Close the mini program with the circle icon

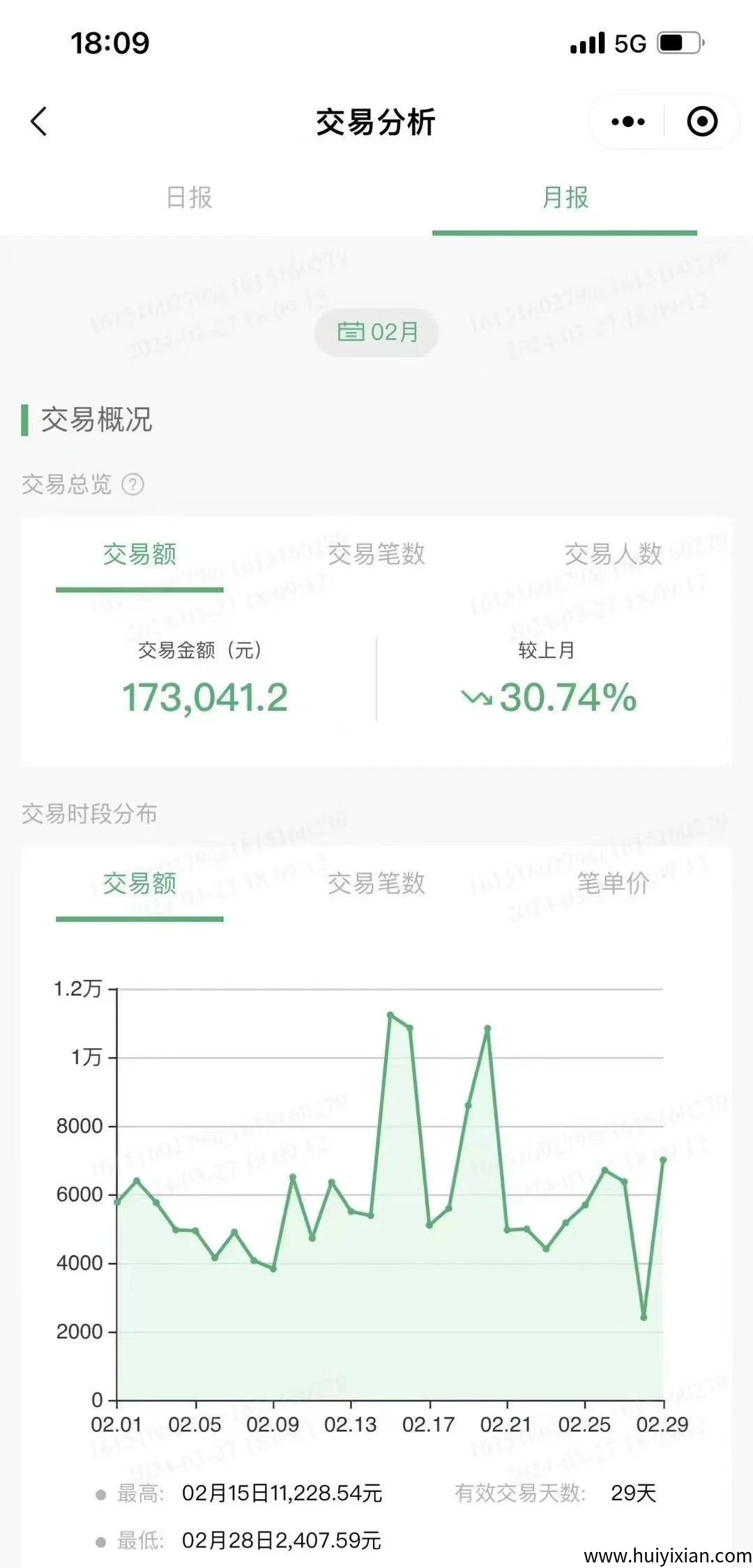pyautogui.click(x=701, y=122)
